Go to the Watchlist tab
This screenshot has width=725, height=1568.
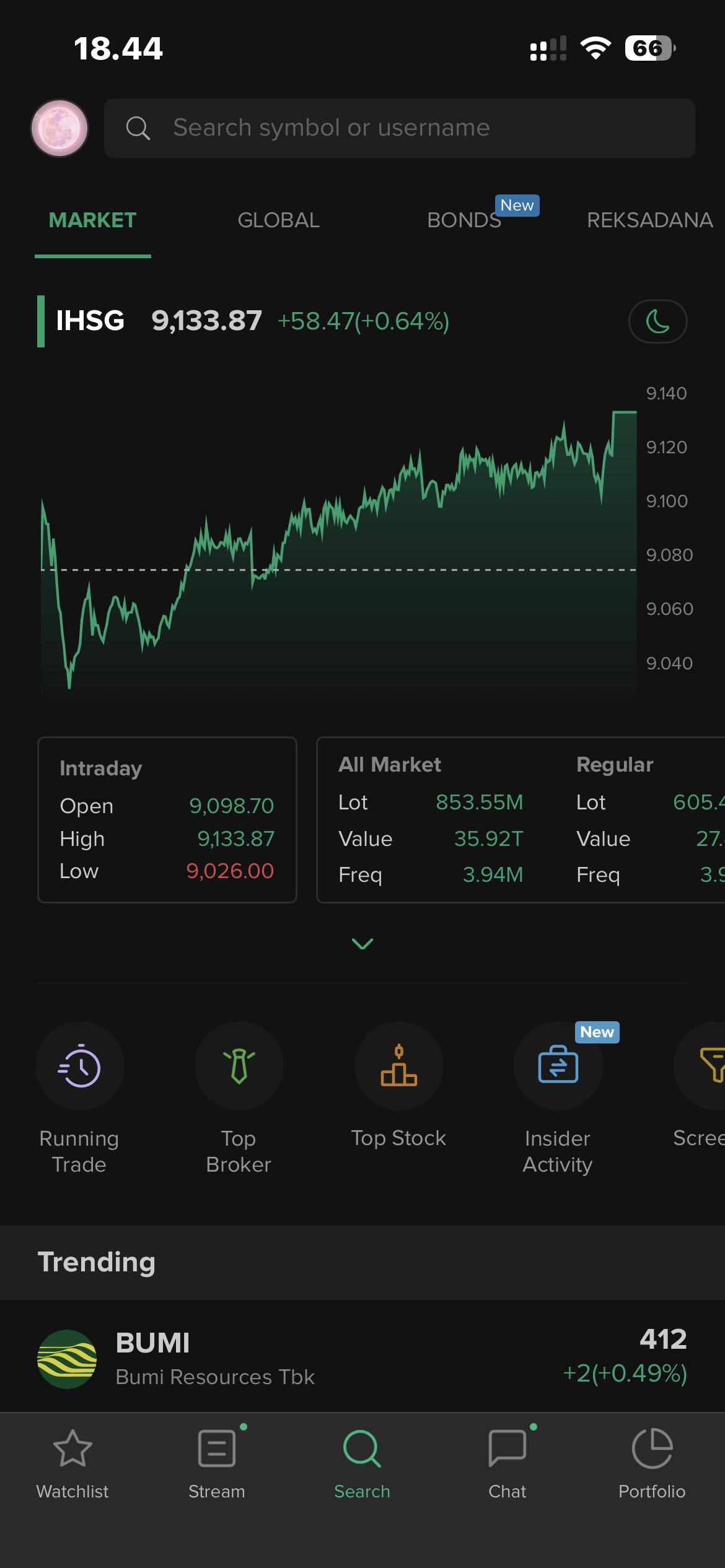[x=72, y=1464]
